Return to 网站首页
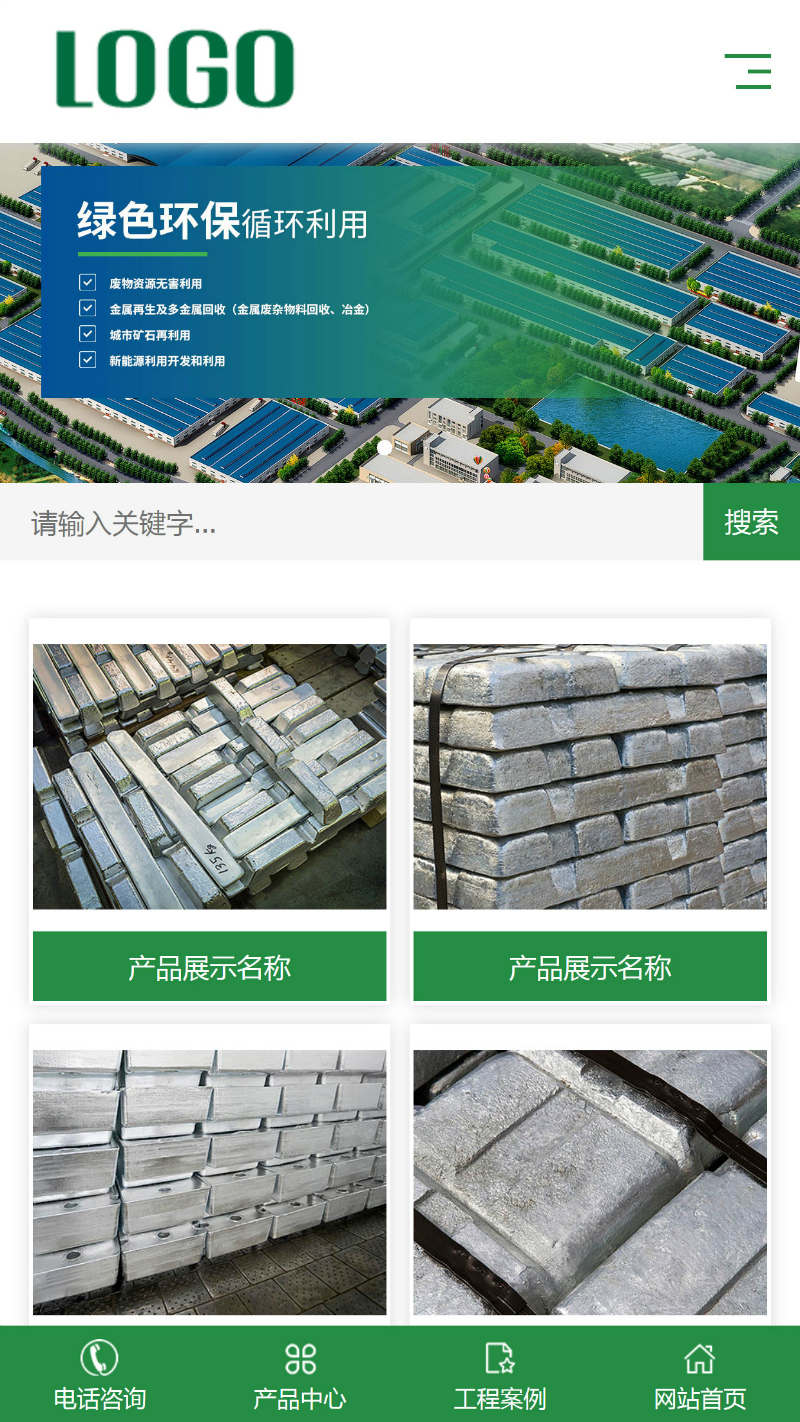 [x=700, y=1375]
